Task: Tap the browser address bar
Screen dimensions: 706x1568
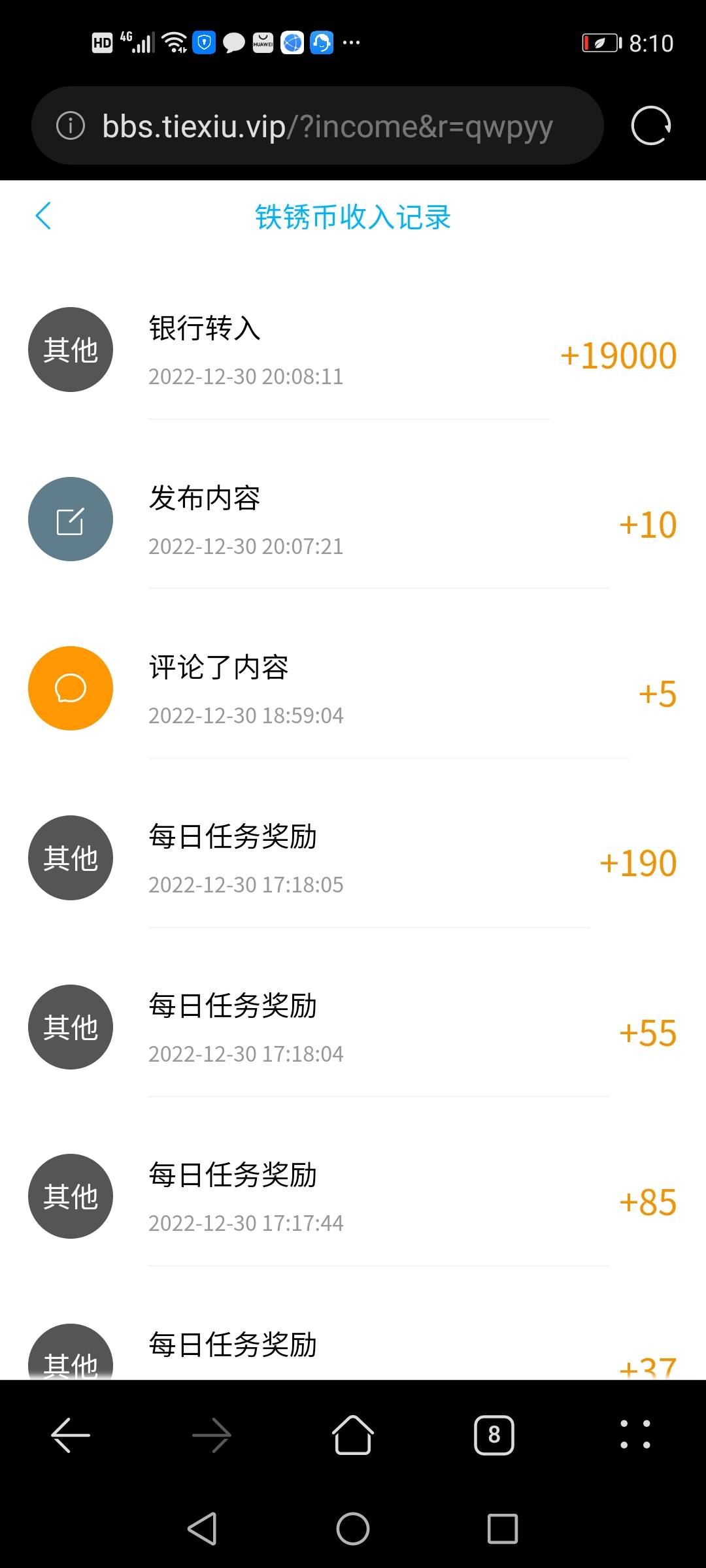Action: pyautogui.click(x=327, y=126)
